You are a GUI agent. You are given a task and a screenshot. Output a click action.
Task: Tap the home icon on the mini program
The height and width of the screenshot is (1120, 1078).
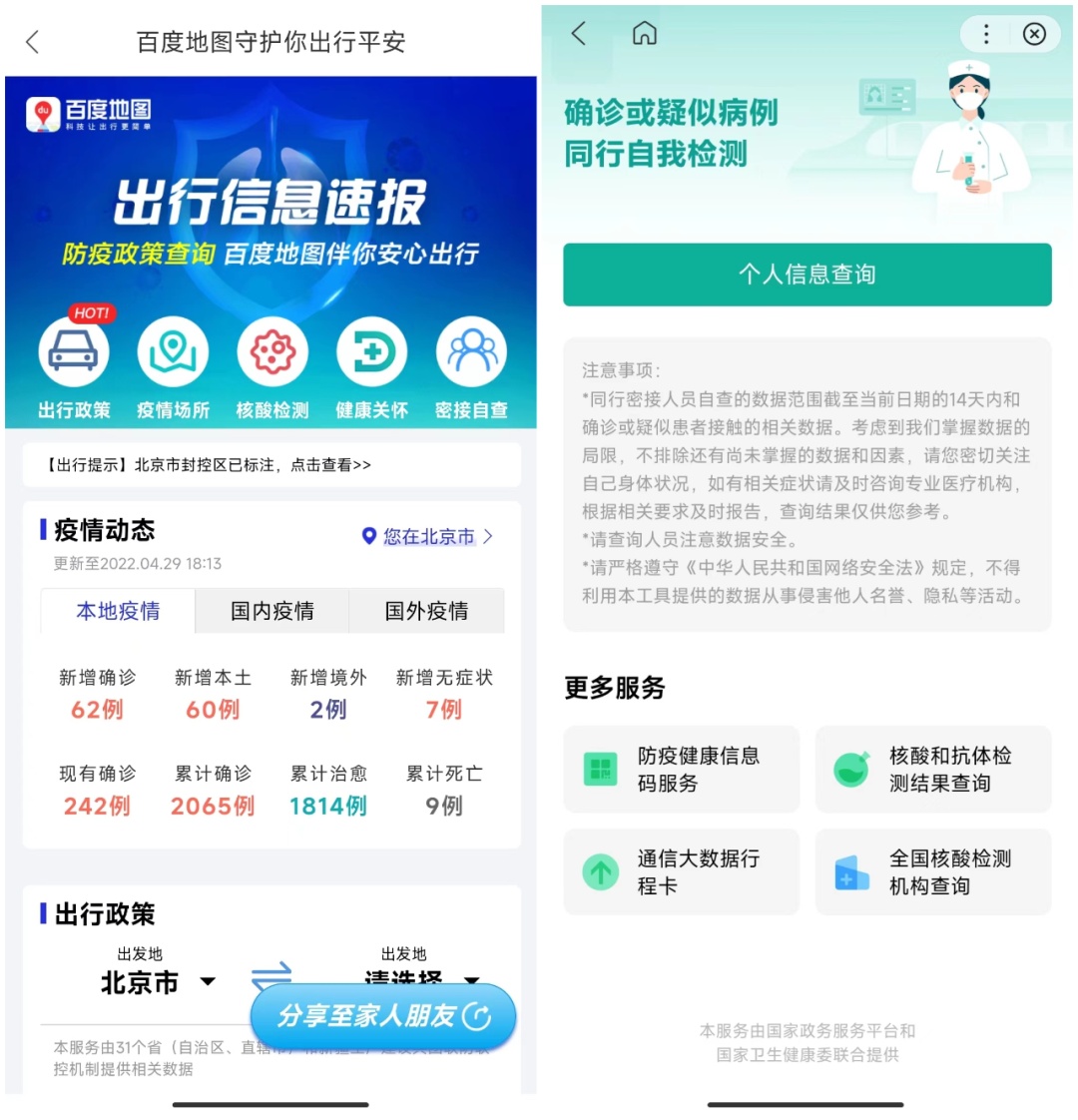tap(645, 34)
